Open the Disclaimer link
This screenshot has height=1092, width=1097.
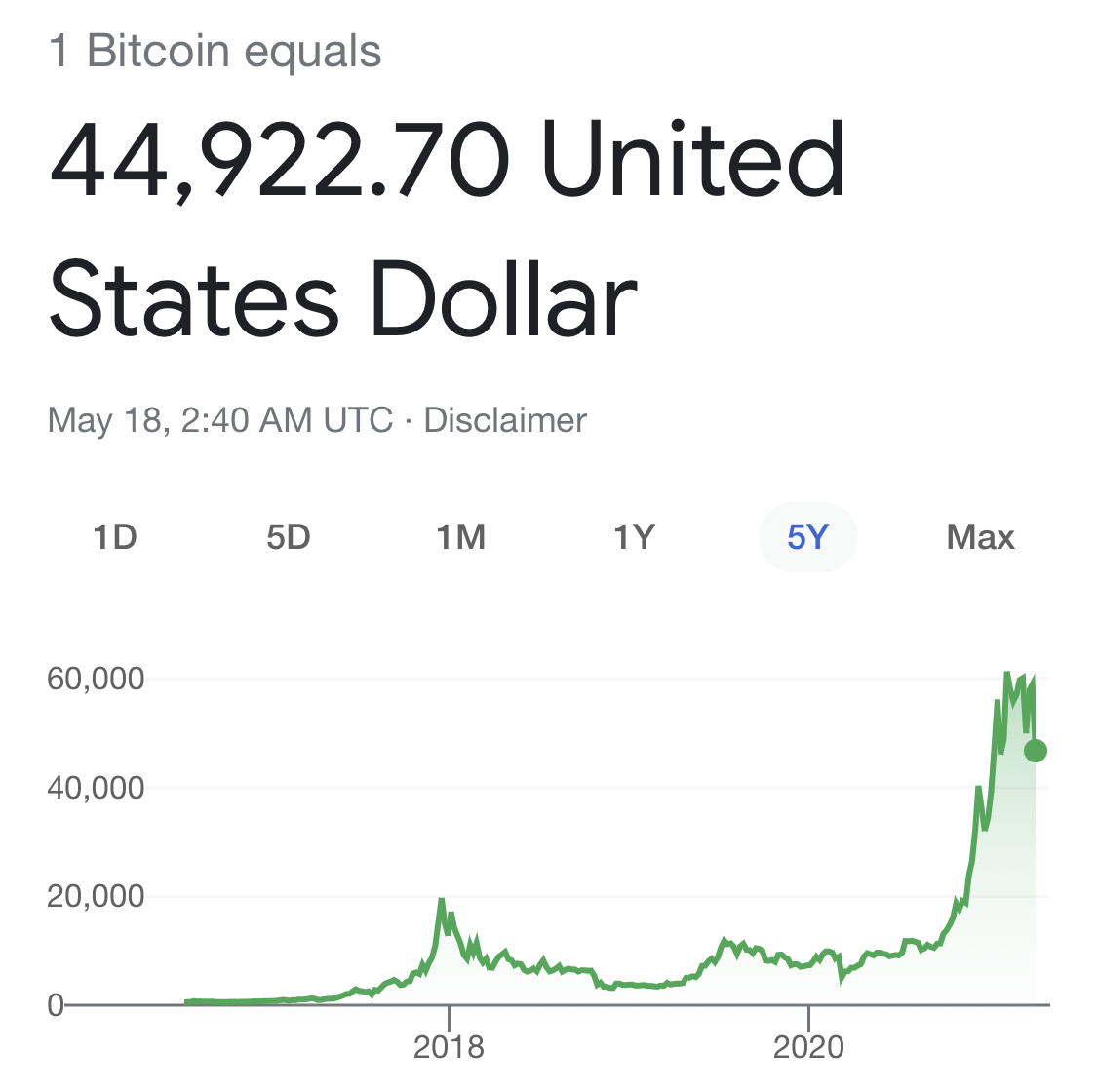point(505,420)
